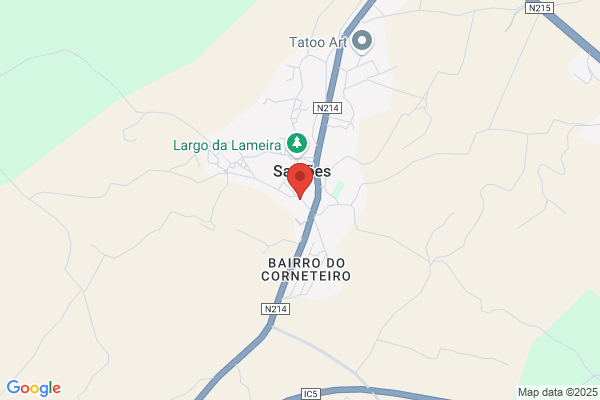Select the Largo da Lameira park marker
This screenshot has width=600, height=400.
(x=297, y=144)
